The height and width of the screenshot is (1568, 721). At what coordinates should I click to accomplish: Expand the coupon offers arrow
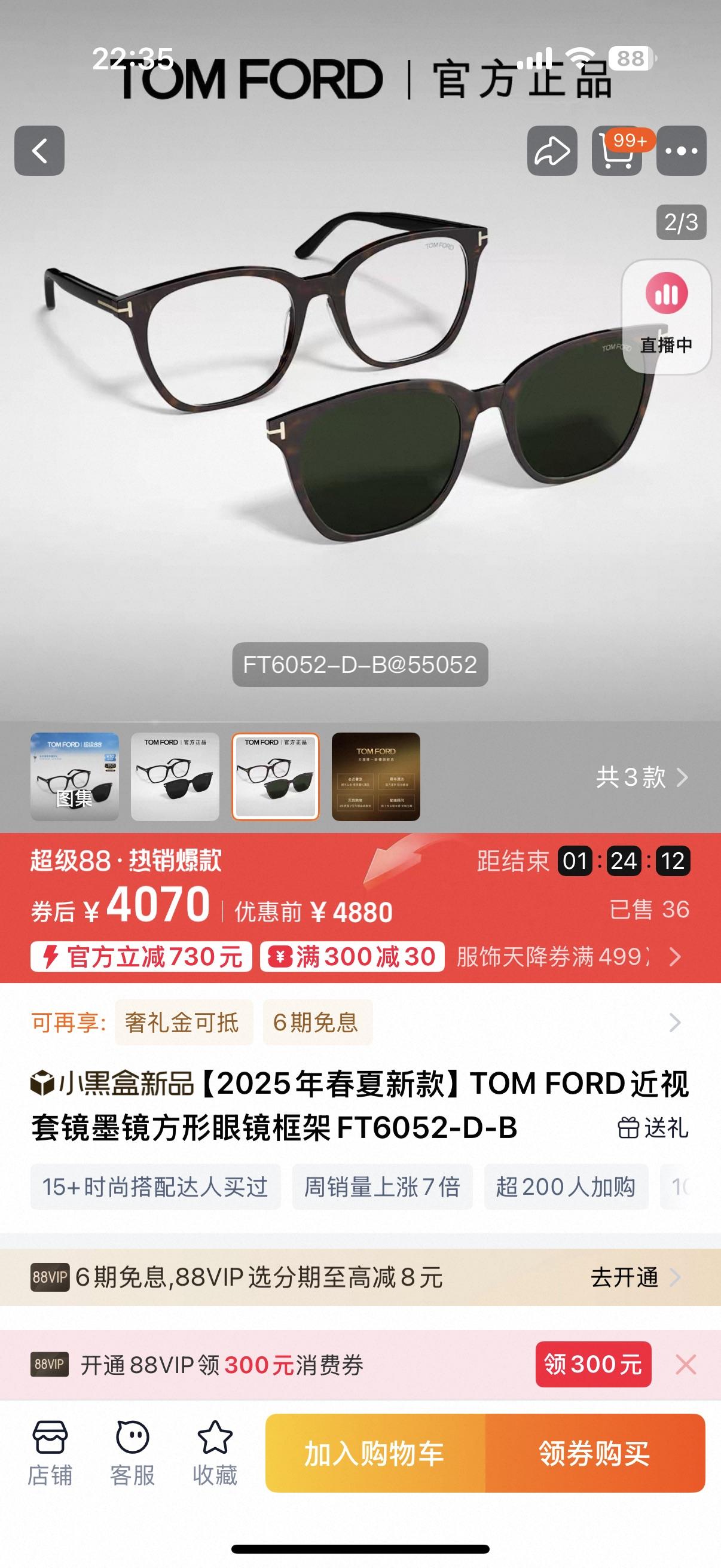(x=675, y=957)
